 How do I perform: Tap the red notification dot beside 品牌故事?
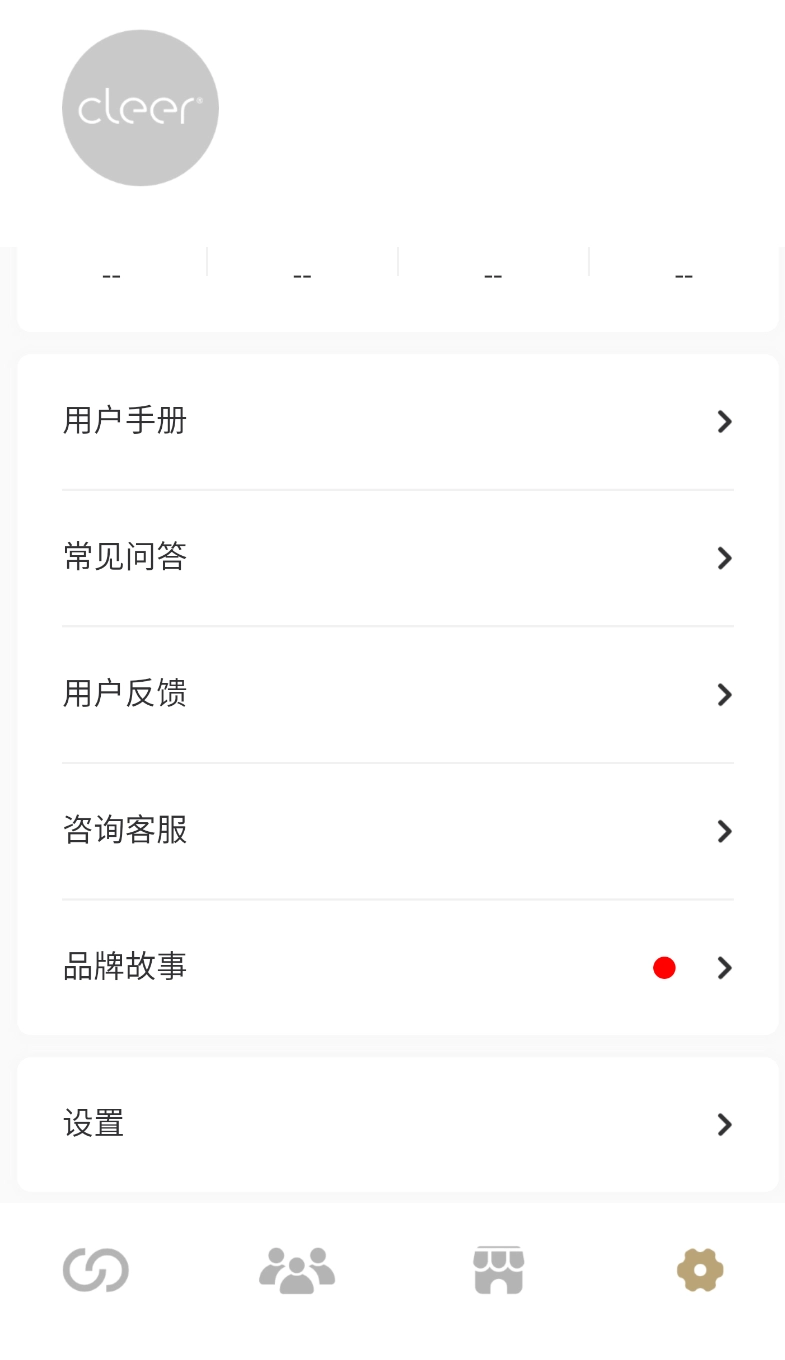coord(664,967)
